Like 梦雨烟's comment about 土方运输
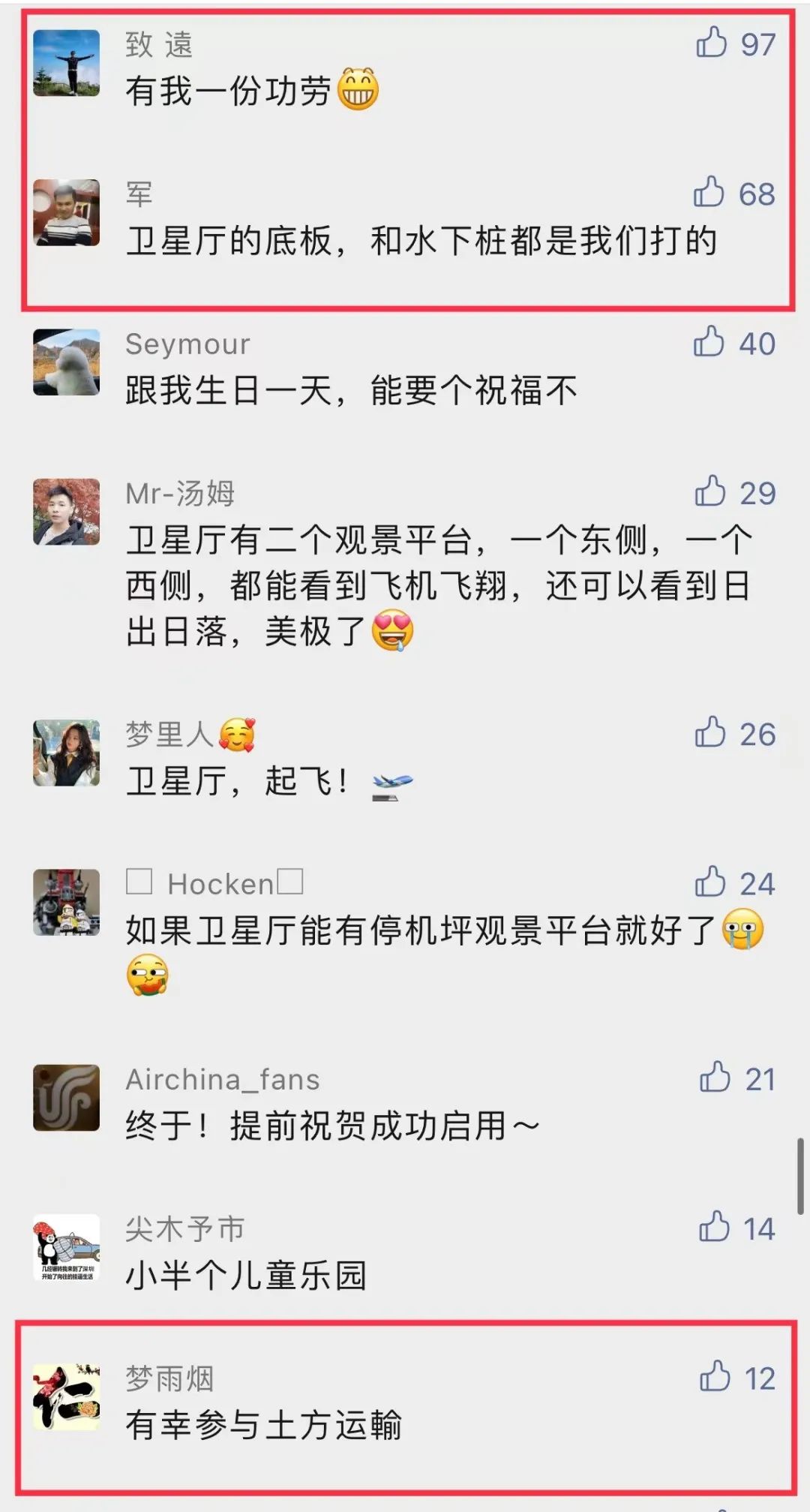 (x=715, y=1377)
